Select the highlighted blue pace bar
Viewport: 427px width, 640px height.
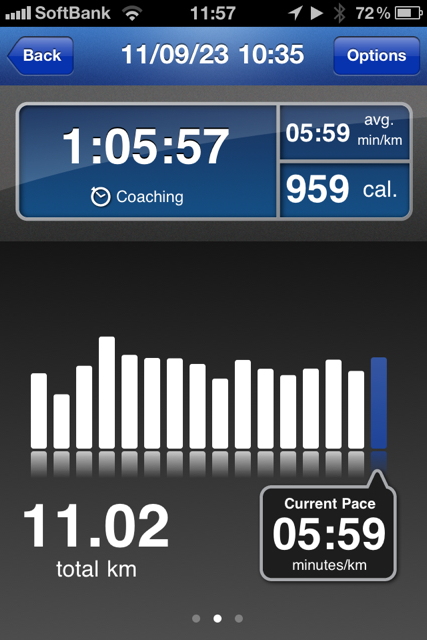(x=378, y=403)
